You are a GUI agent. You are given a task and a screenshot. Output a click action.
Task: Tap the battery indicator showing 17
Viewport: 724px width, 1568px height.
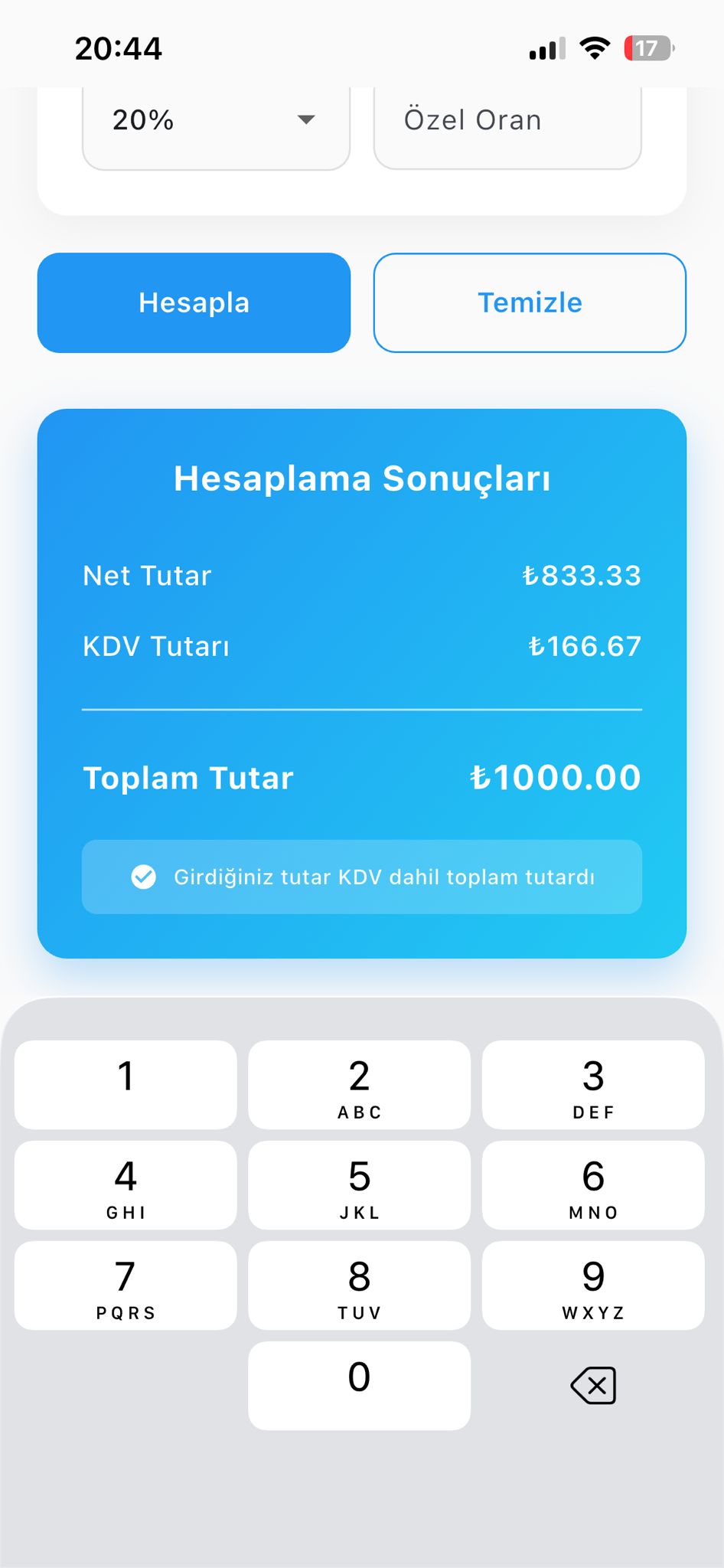point(647,47)
